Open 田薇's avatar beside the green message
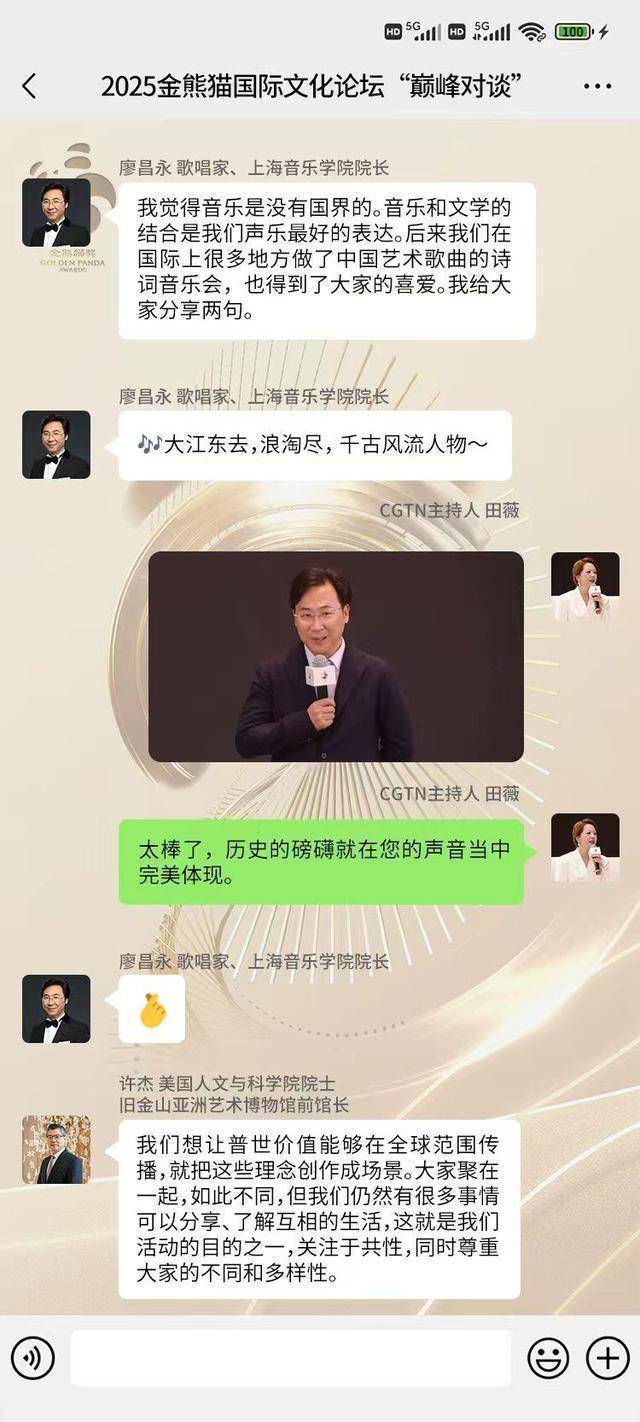This screenshot has width=640, height=1422. [x=585, y=848]
